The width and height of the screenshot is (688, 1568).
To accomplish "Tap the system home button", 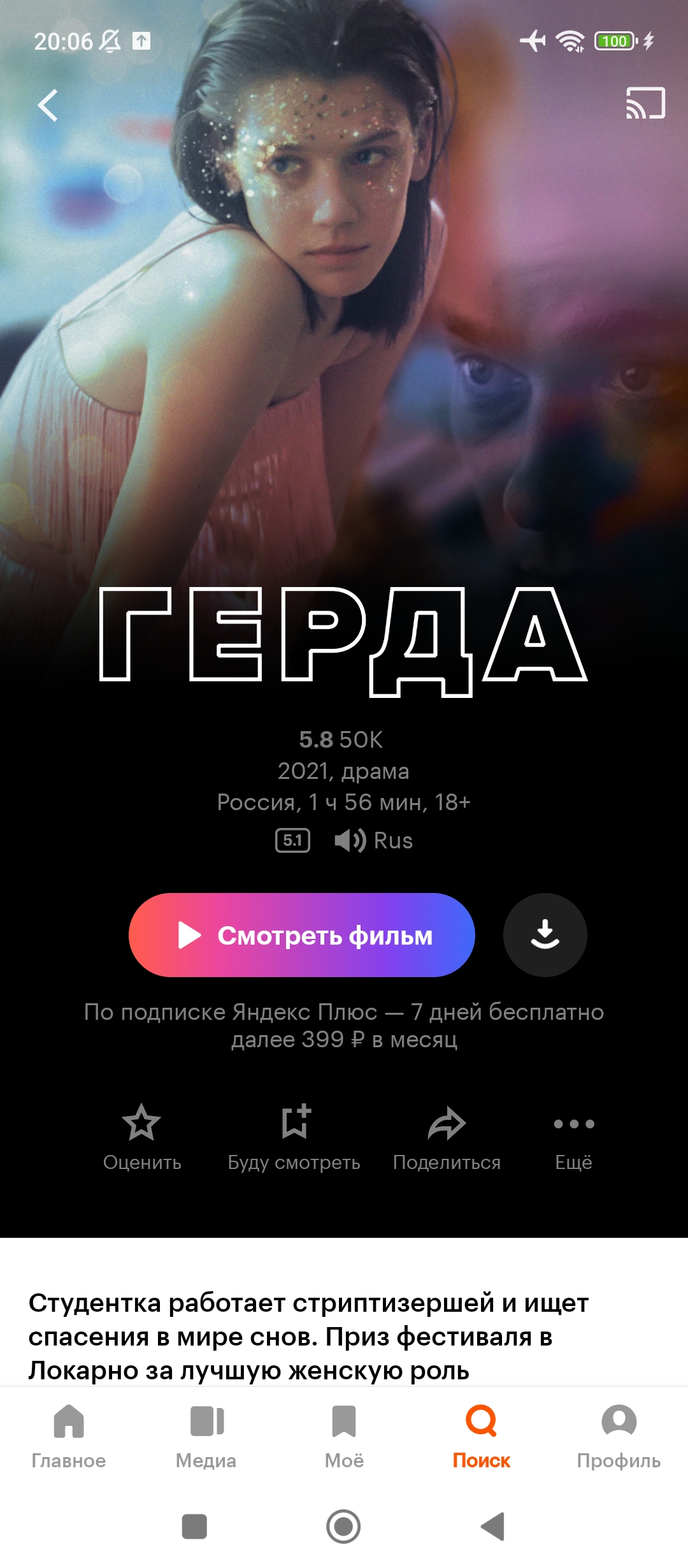I will tap(343, 1527).
